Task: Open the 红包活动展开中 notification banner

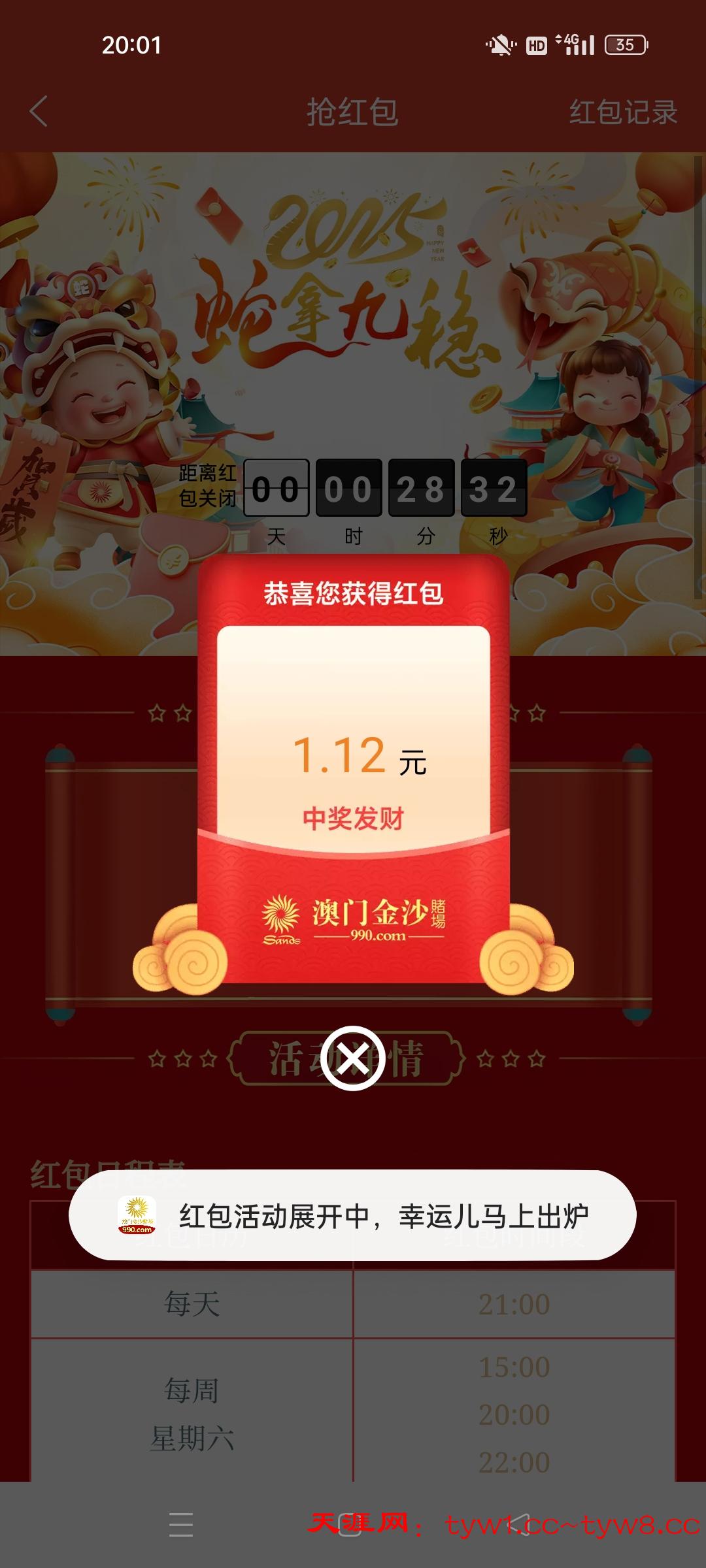Action: [353, 1215]
